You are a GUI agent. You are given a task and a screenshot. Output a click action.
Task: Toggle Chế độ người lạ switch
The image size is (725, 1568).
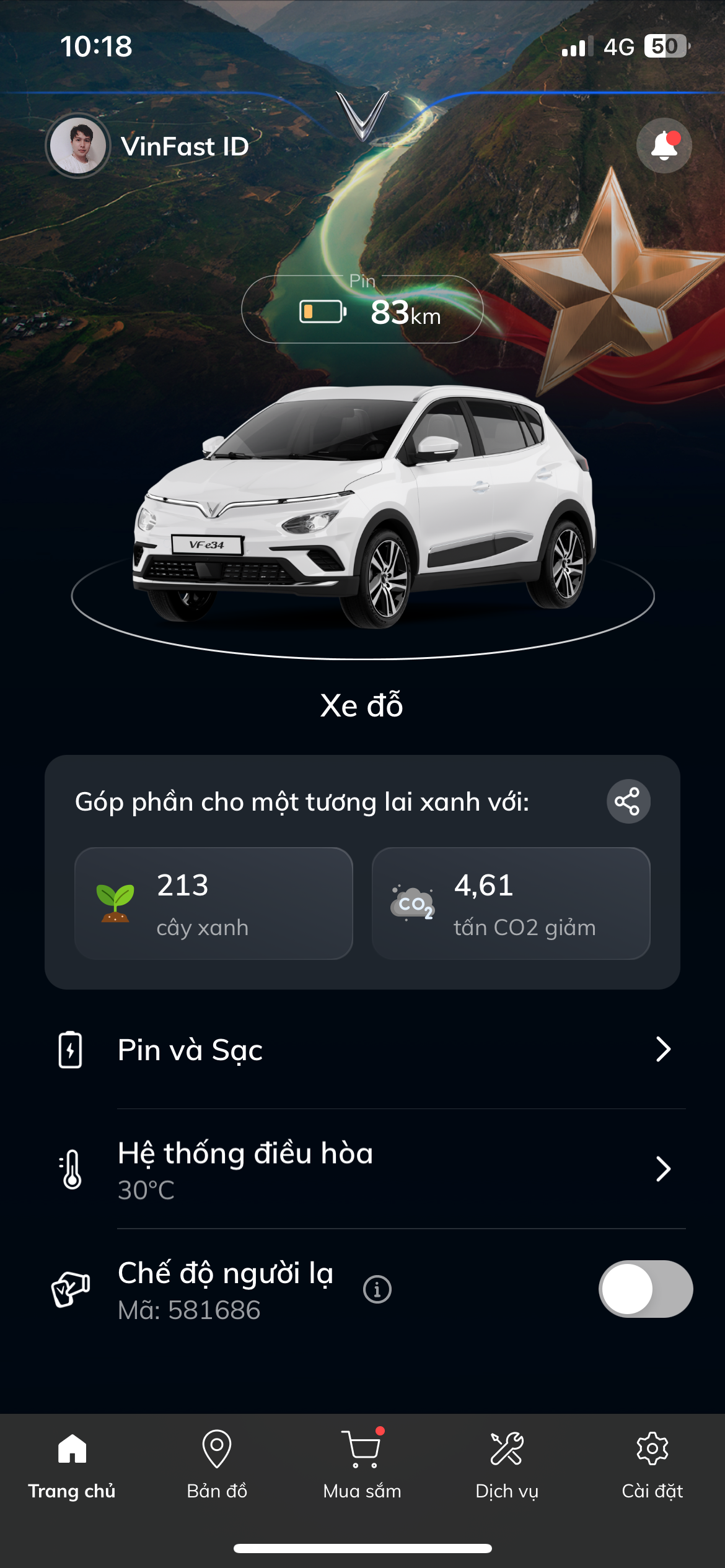pos(645,1289)
